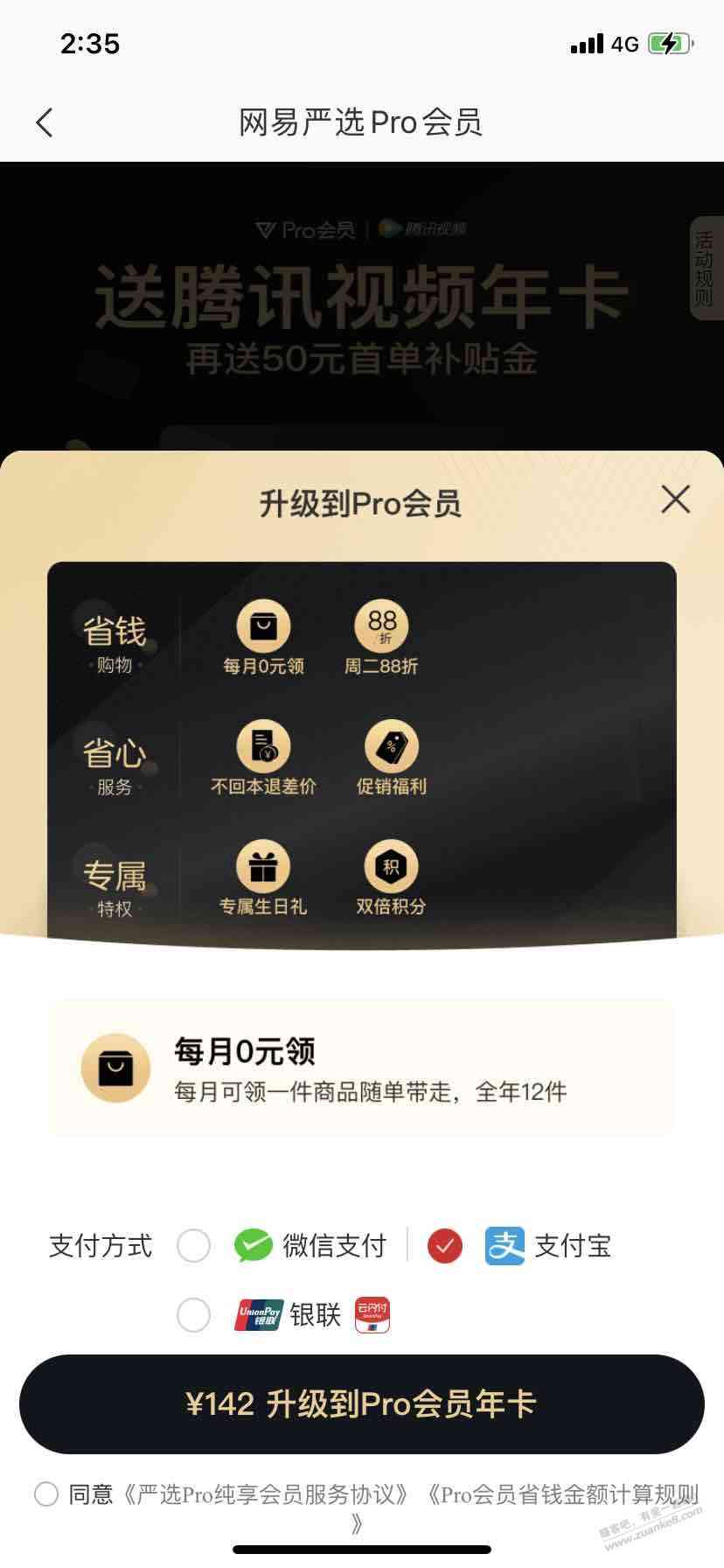Select the 不回本退差价 benefit icon
The height and width of the screenshot is (1568, 724).
point(263,747)
